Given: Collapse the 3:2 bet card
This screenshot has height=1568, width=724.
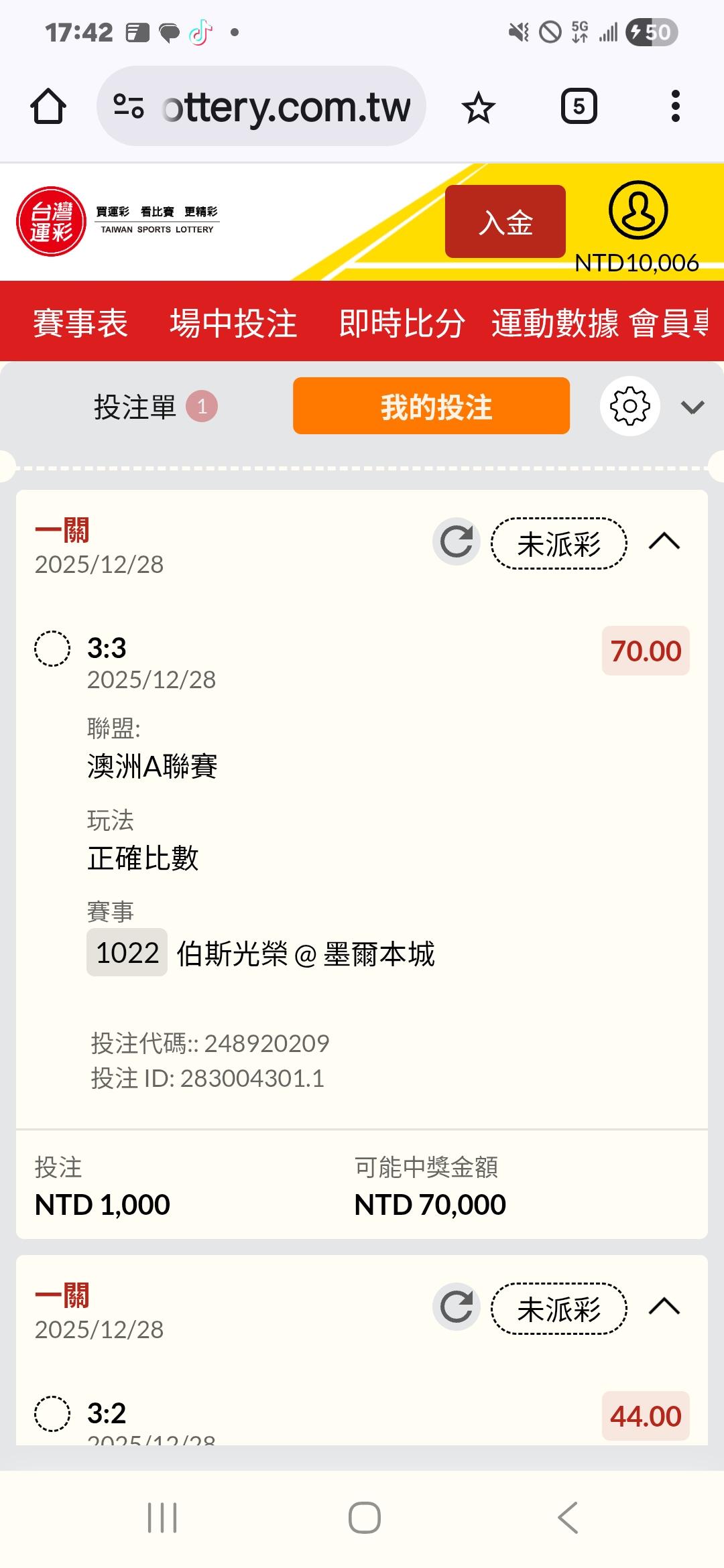Looking at the screenshot, I should point(664,1307).
